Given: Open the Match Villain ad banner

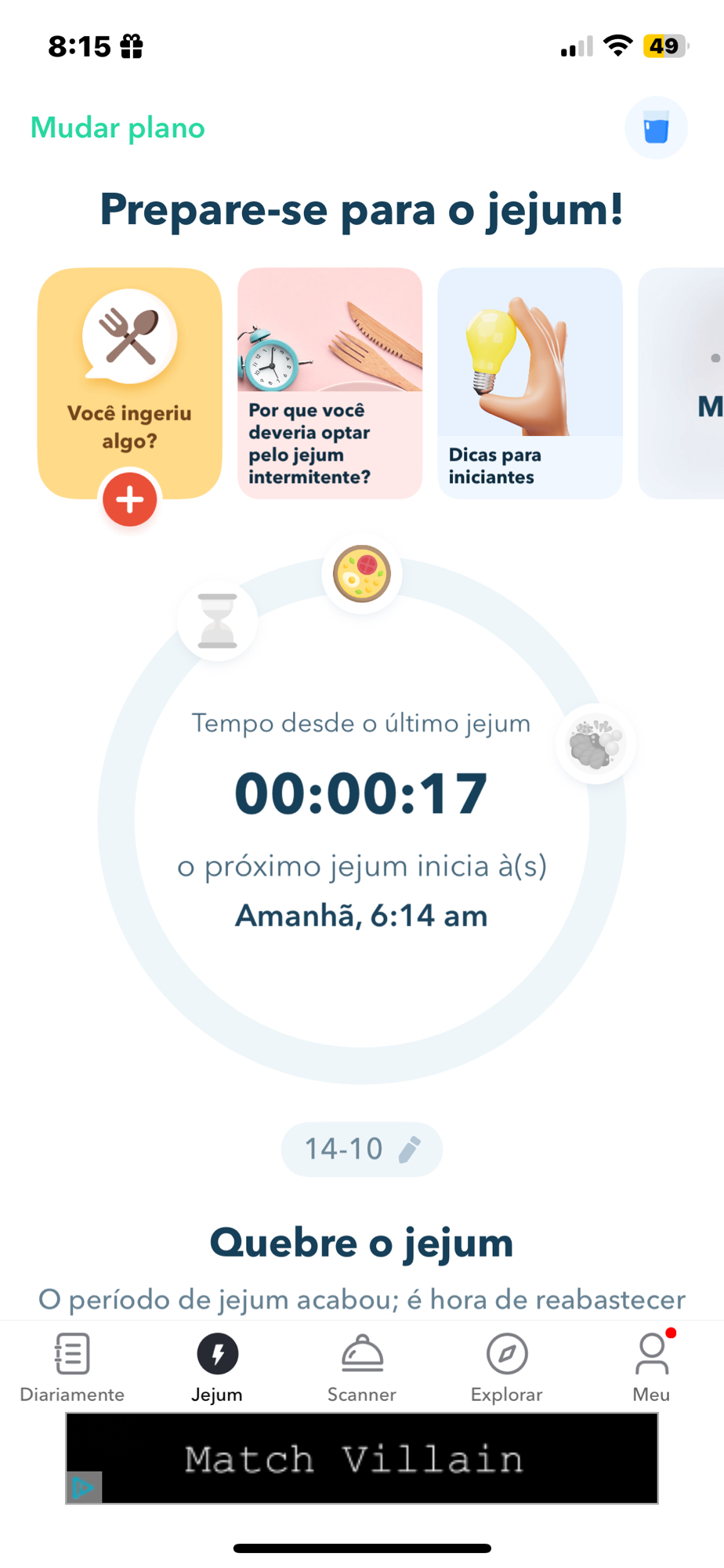Looking at the screenshot, I should (x=362, y=1458).
